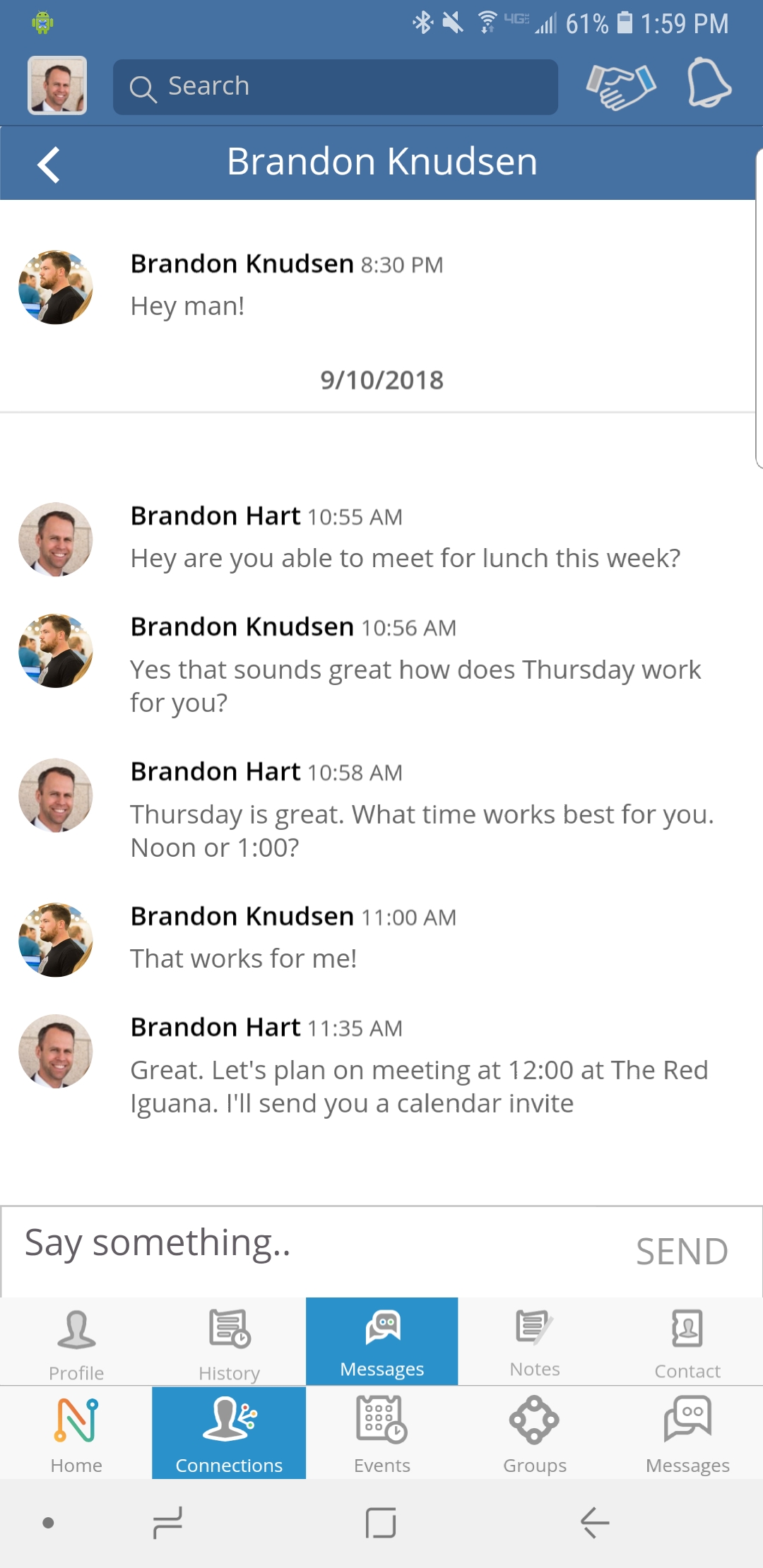763x1568 pixels.
Task: Go back from Brandon Knudsen's conversation
Action: point(49,165)
